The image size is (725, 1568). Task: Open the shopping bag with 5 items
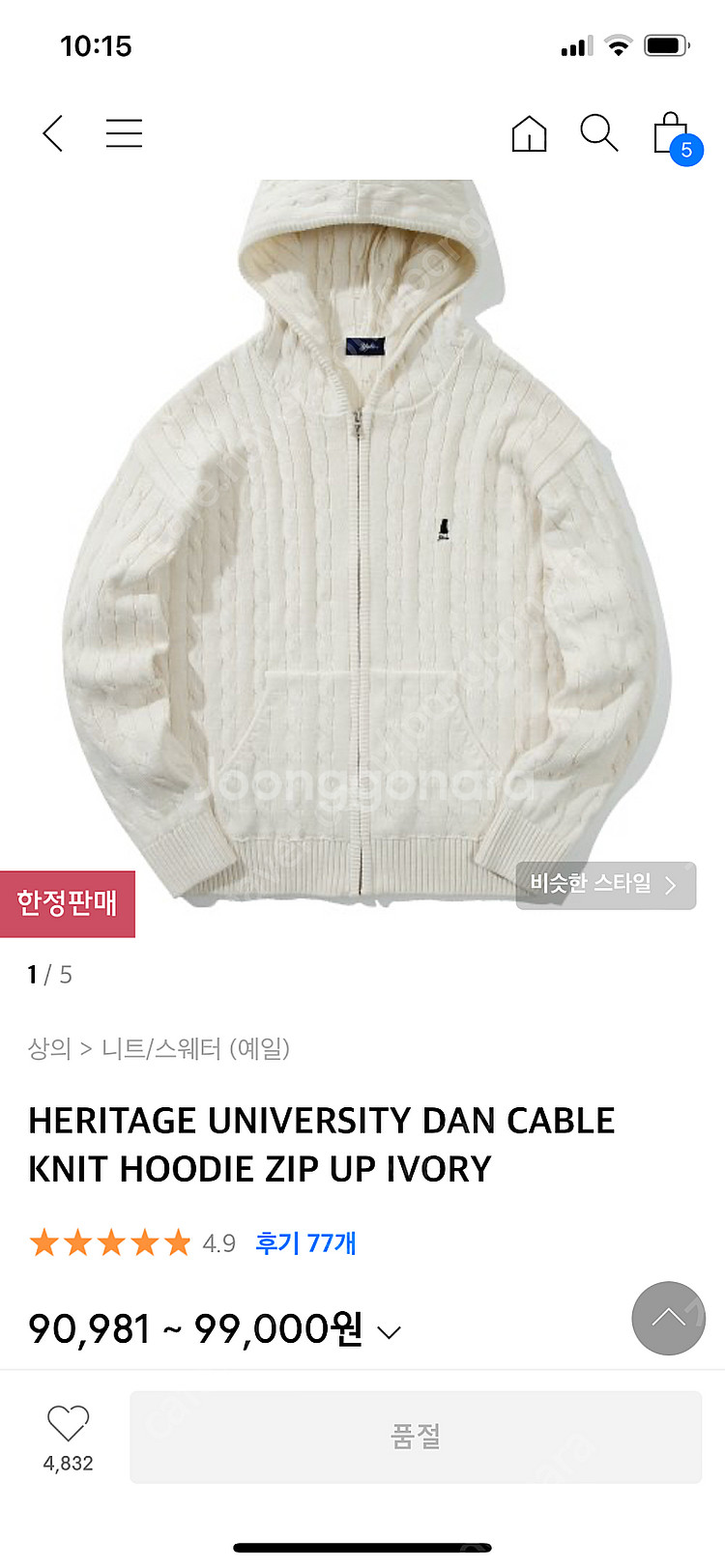pos(672,135)
